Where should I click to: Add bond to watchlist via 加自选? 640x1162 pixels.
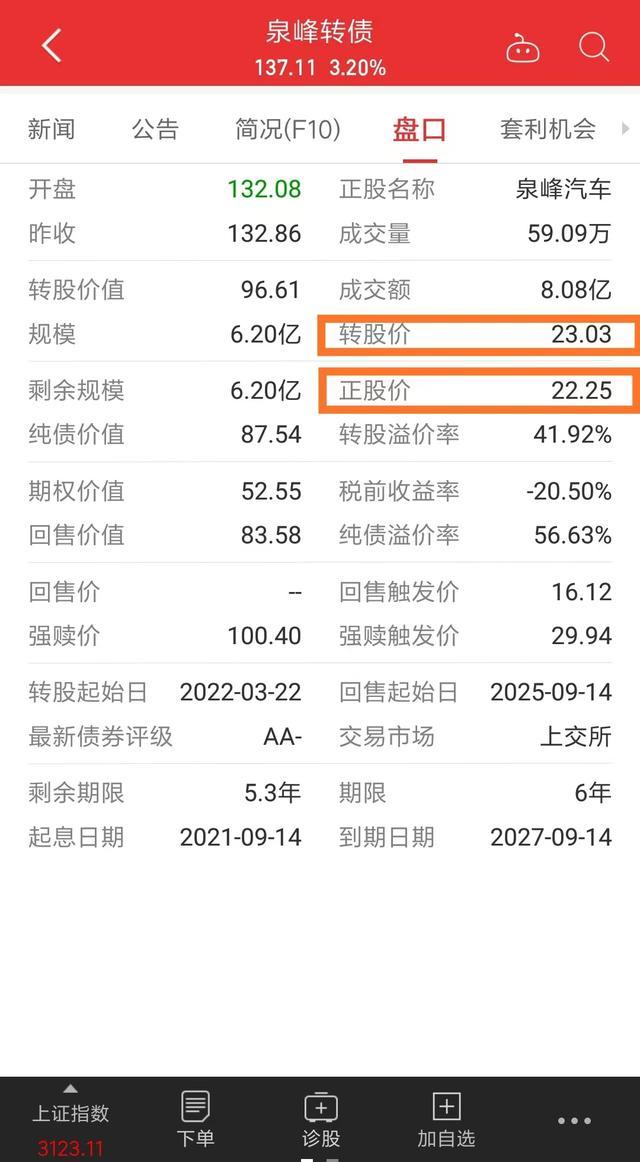pyautogui.click(x=446, y=1120)
